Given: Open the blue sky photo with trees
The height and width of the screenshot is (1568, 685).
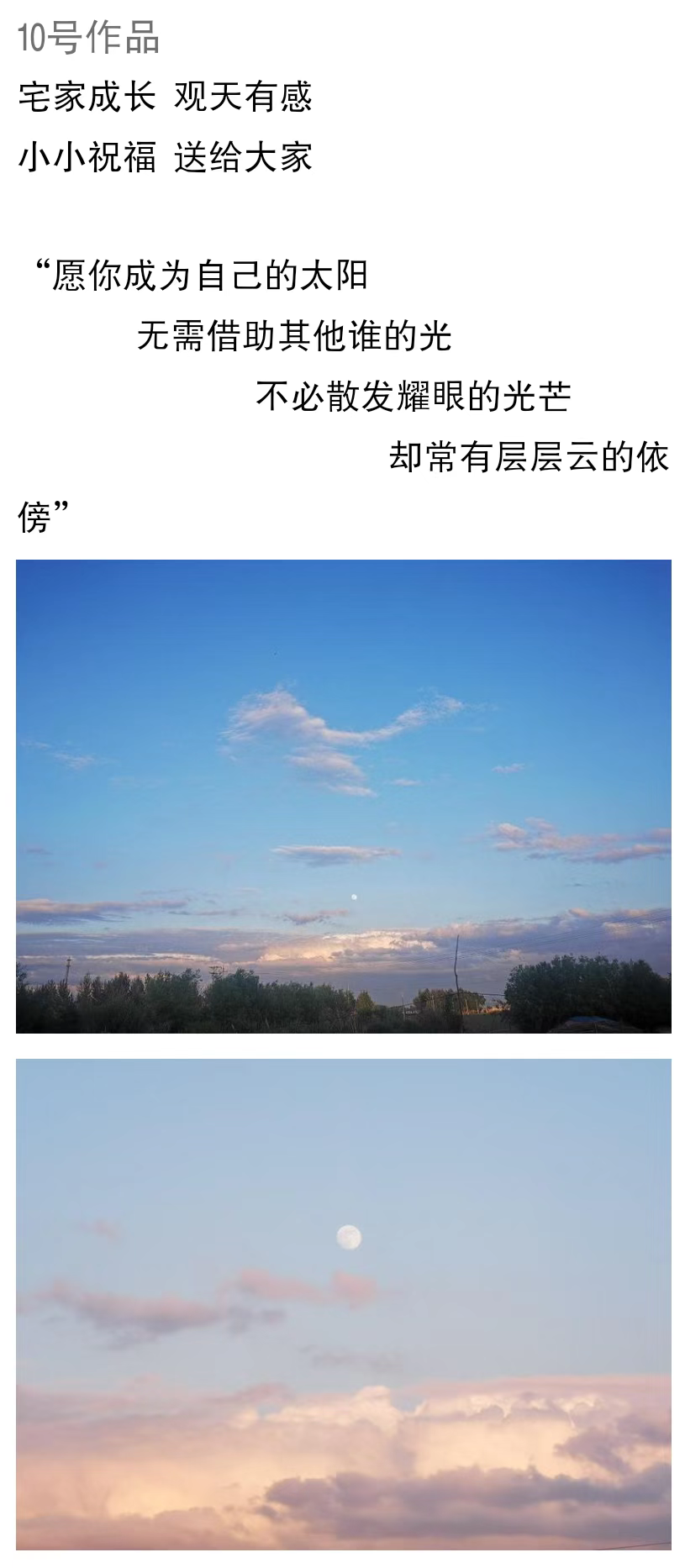Looking at the screenshot, I should [x=343, y=796].
